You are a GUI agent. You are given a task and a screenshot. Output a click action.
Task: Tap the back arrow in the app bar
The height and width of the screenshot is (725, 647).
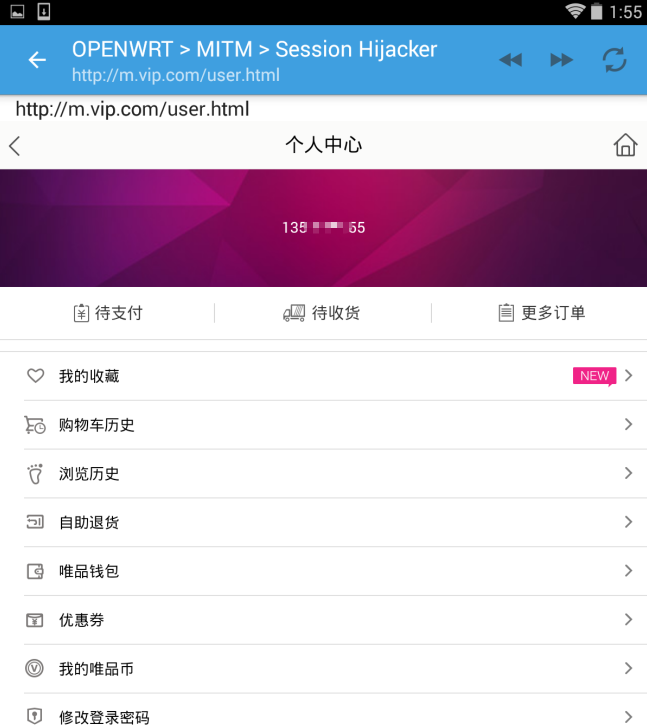click(37, 60)
